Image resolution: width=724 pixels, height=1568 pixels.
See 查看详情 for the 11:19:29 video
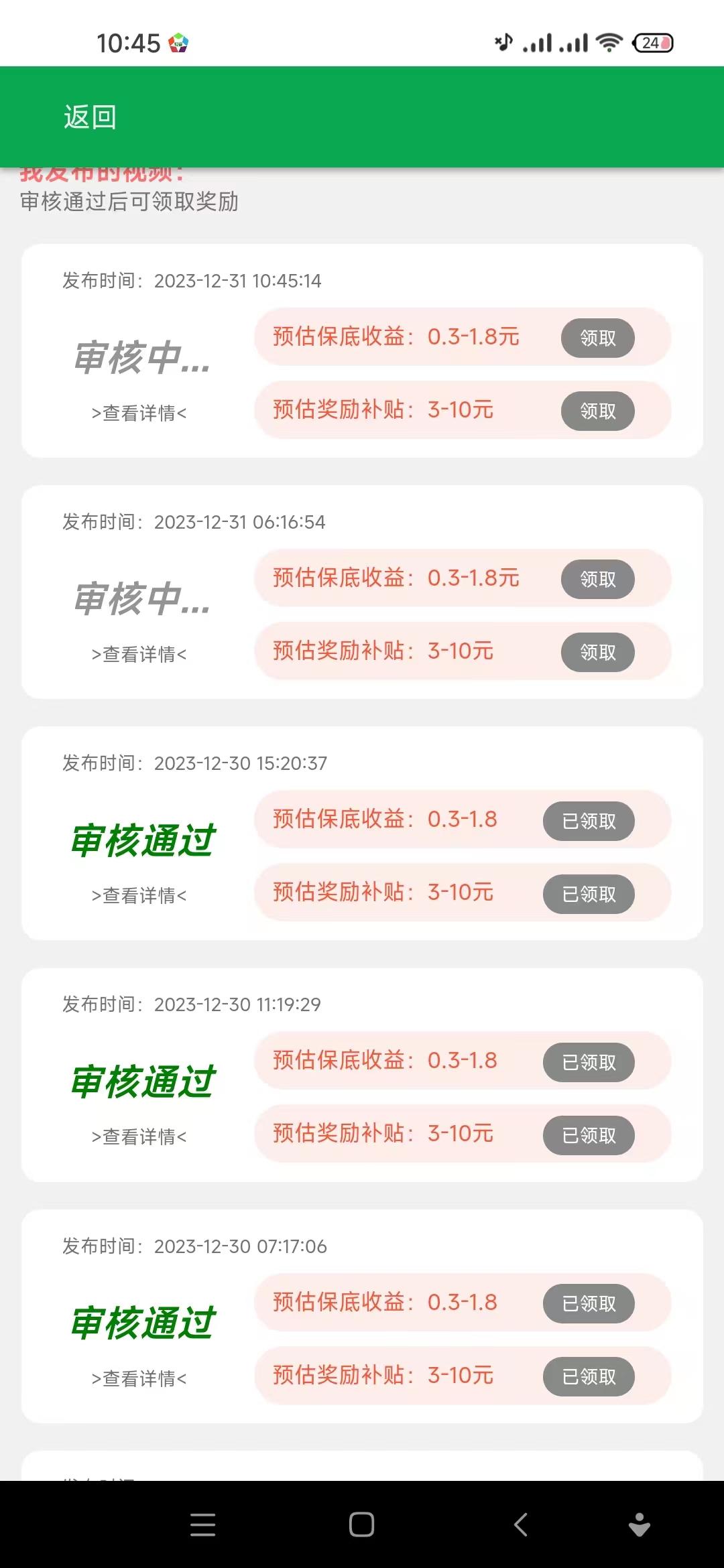(139, 1136)
